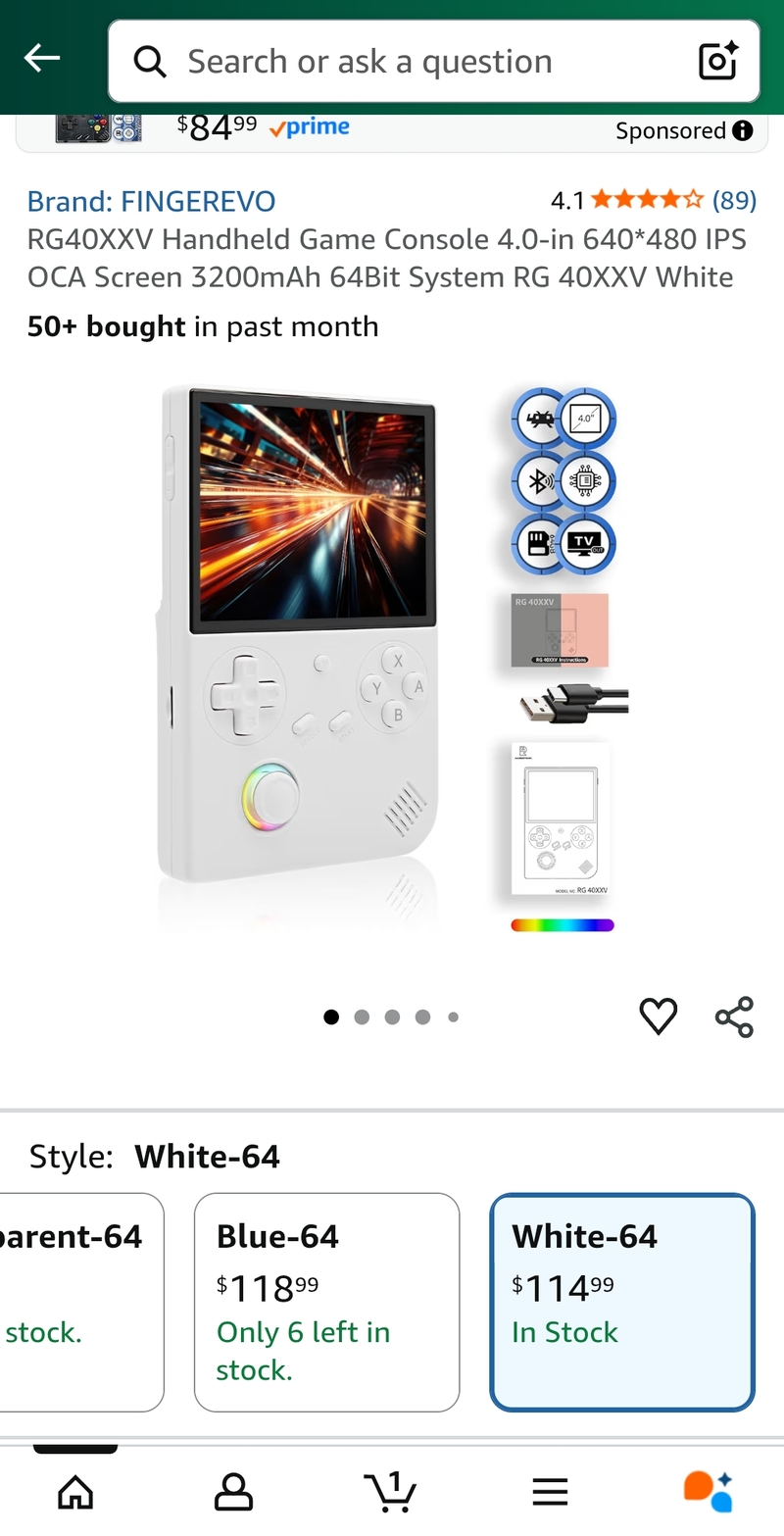784x1536 pixels.
Task: Add product to wish list with heart
Action: 659,1016
